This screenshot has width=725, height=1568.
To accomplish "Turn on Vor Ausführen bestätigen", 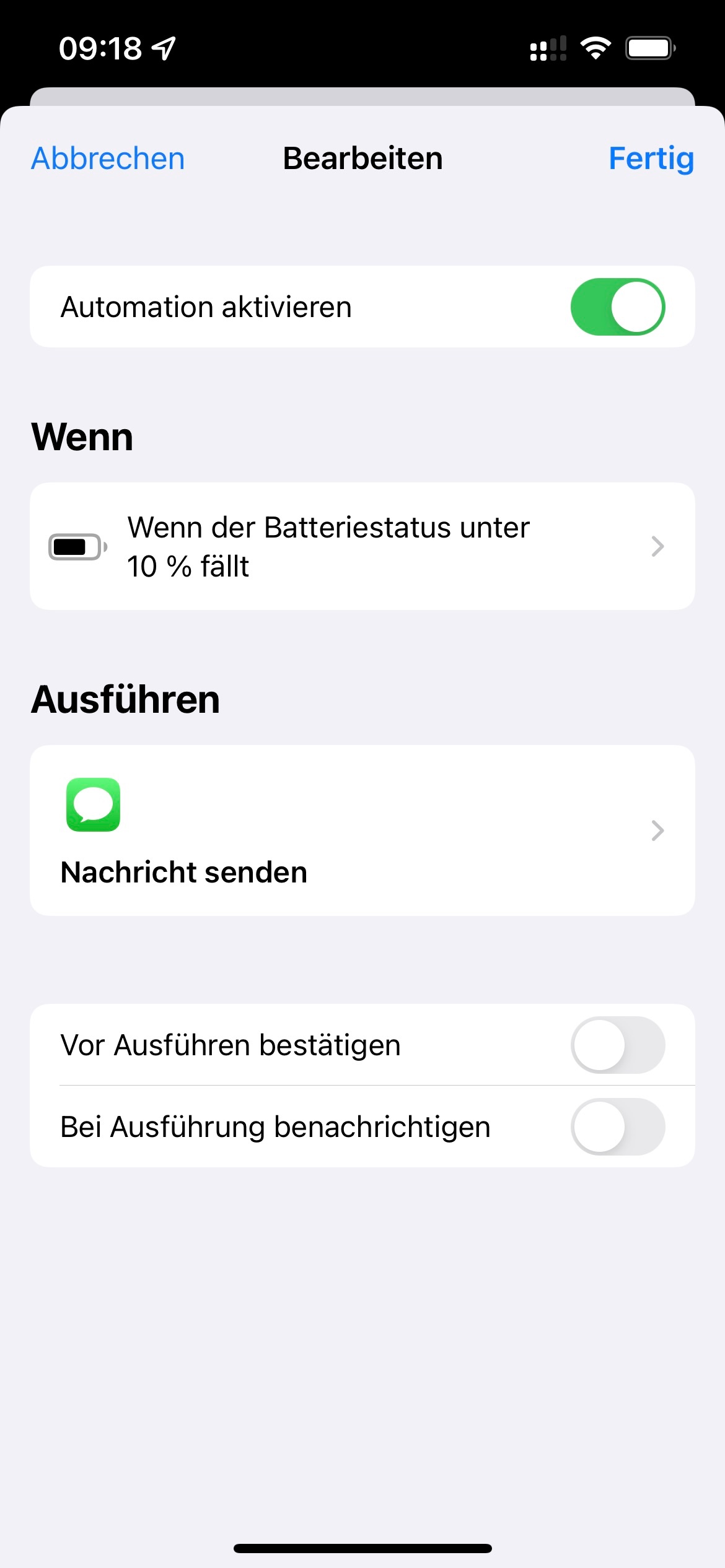I will (617, 1045).
